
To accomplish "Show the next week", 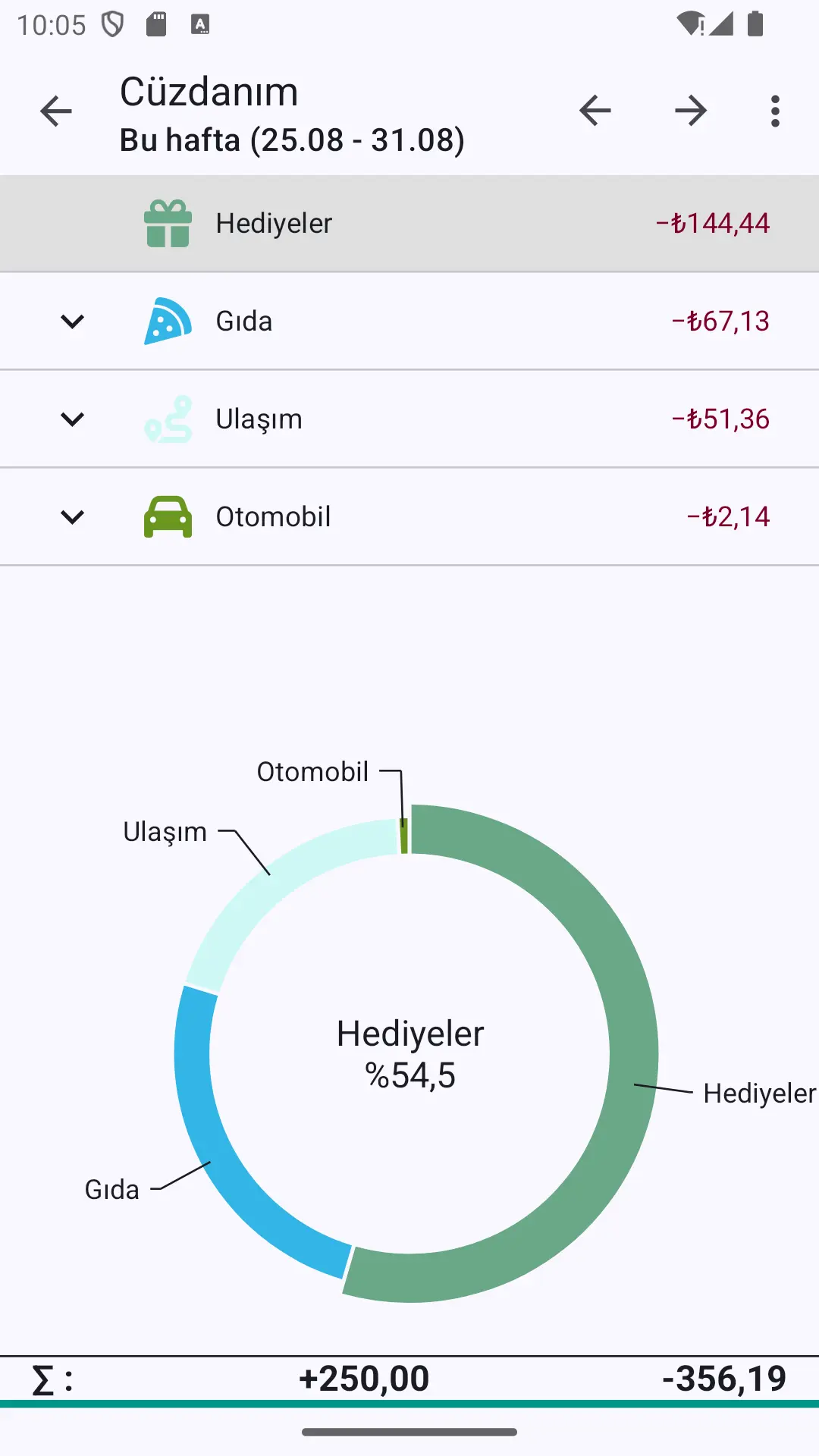I will [691, 111].
